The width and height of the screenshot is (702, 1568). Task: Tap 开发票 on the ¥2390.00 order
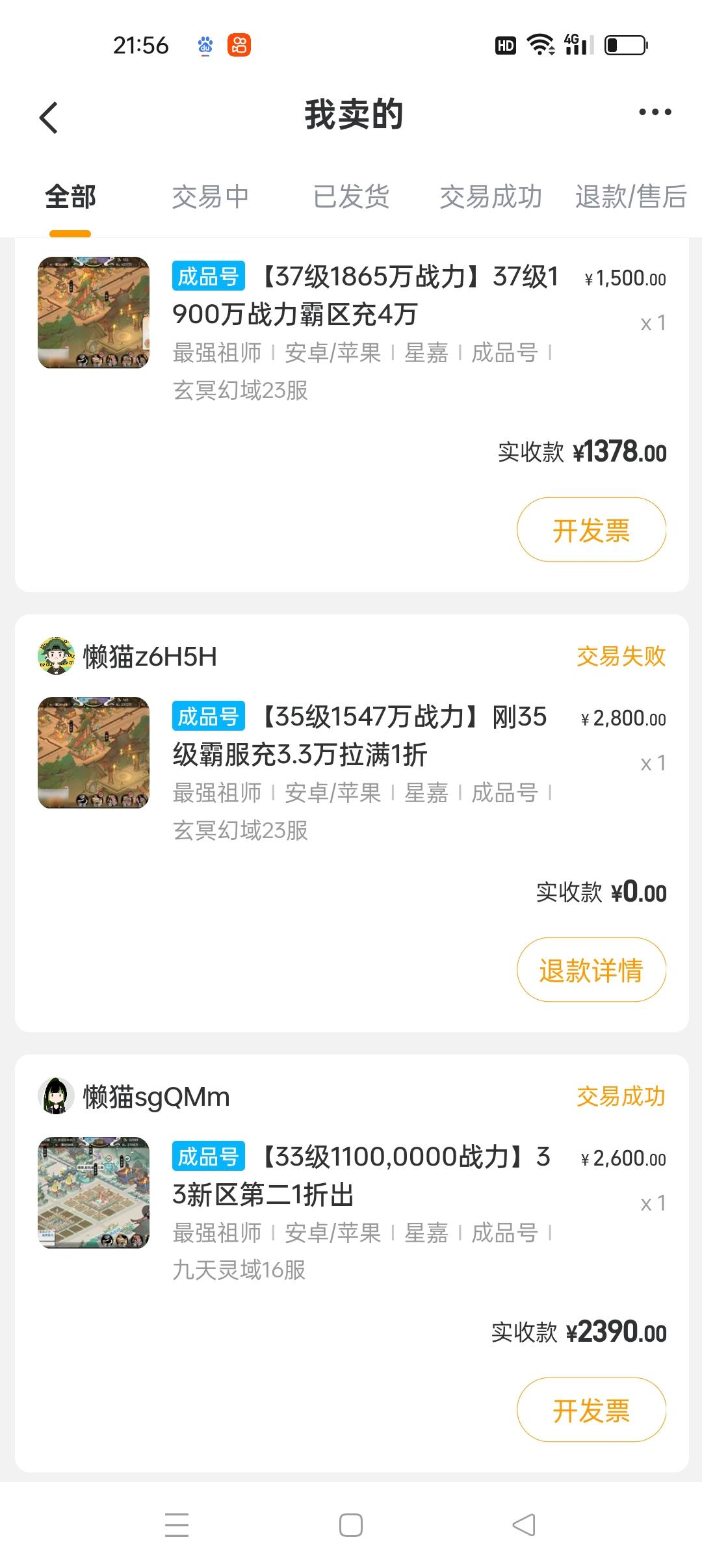point(591,1410)
